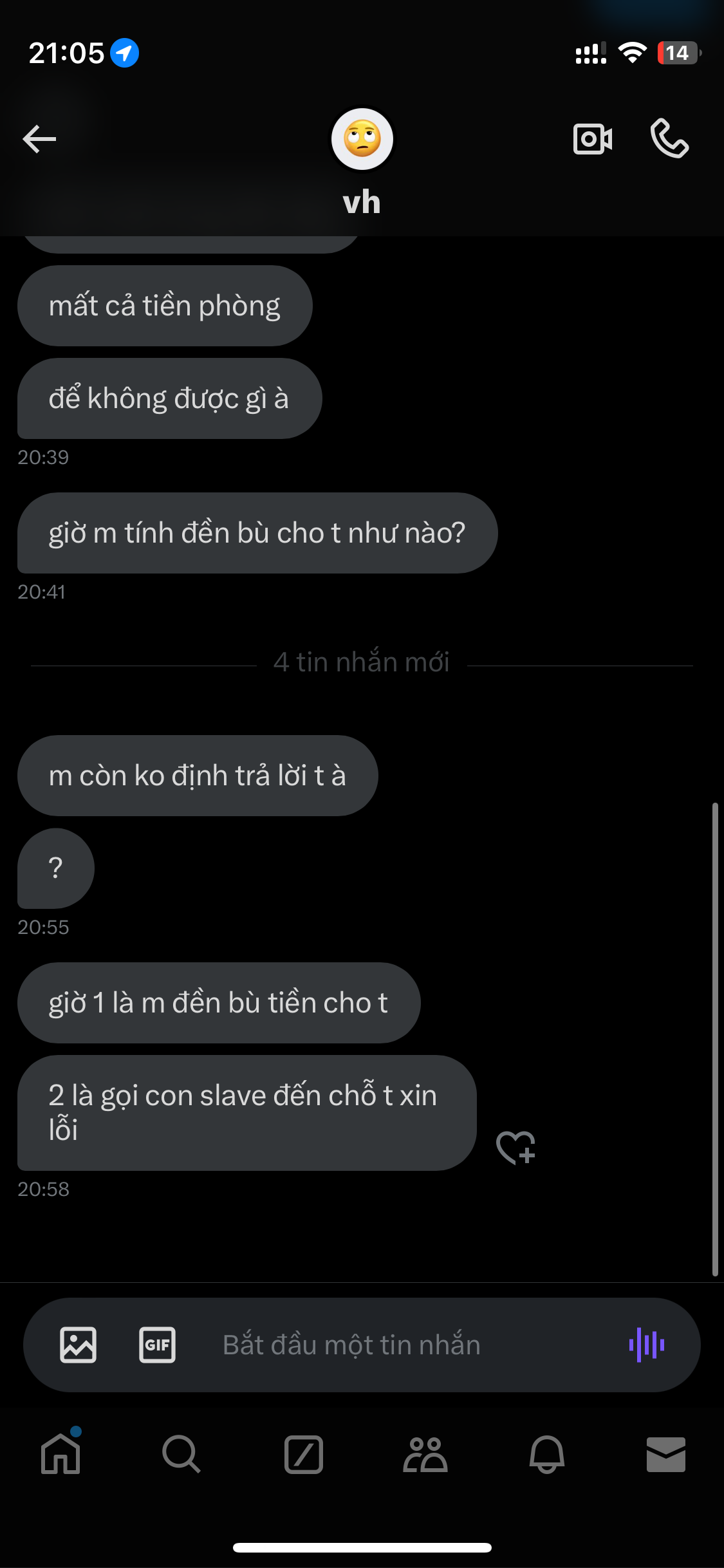Open the notifications bell tab
This screenshot has width=724, height=1568.
tap(546, 1454)
